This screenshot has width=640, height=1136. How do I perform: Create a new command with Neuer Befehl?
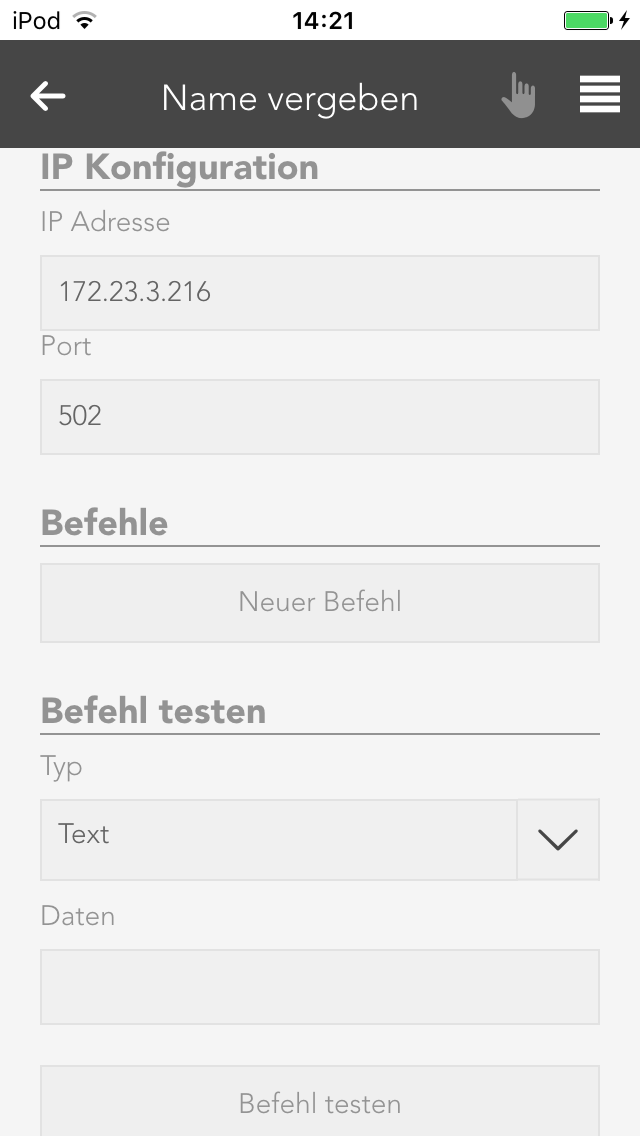coord(320,602)
